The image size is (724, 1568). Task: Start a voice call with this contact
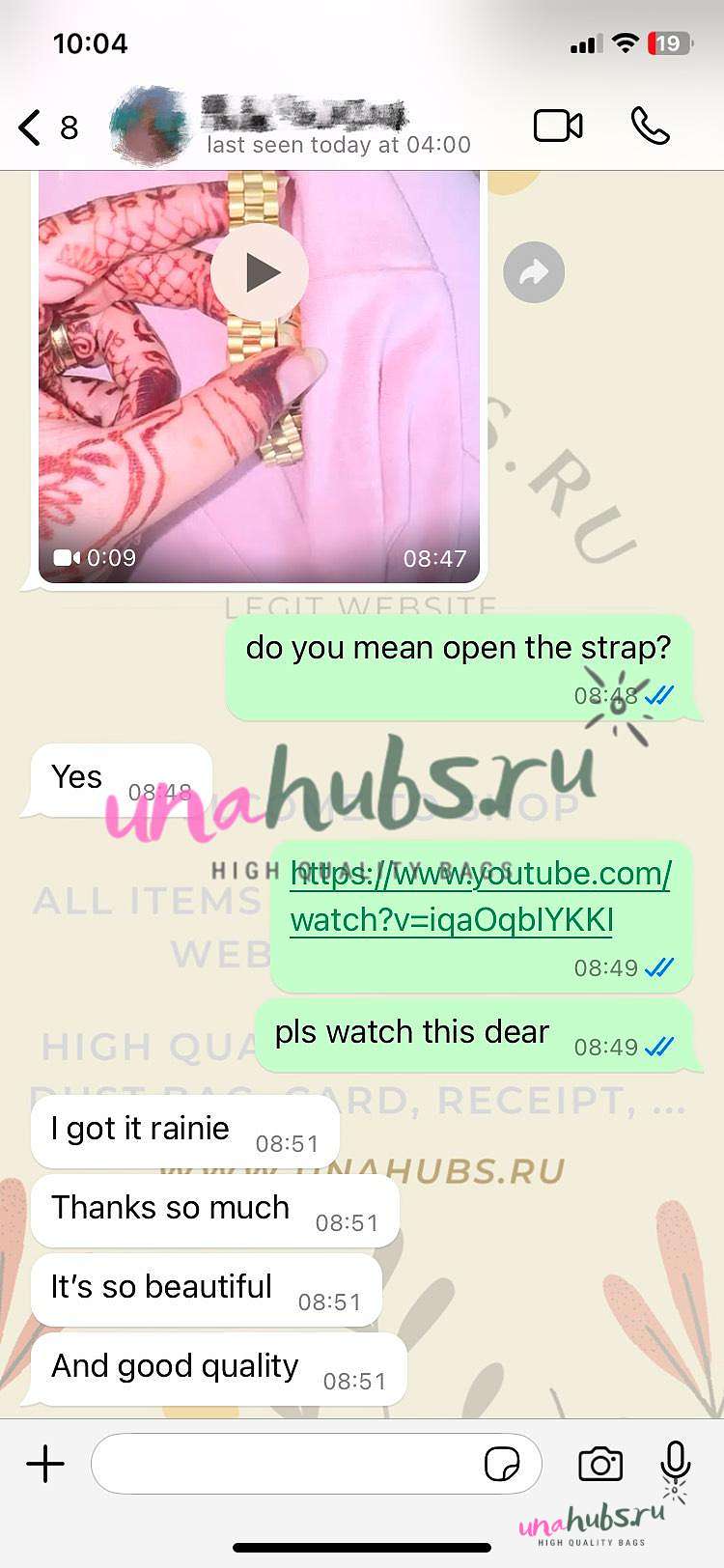pyautogui.click(x=650, y=126)
